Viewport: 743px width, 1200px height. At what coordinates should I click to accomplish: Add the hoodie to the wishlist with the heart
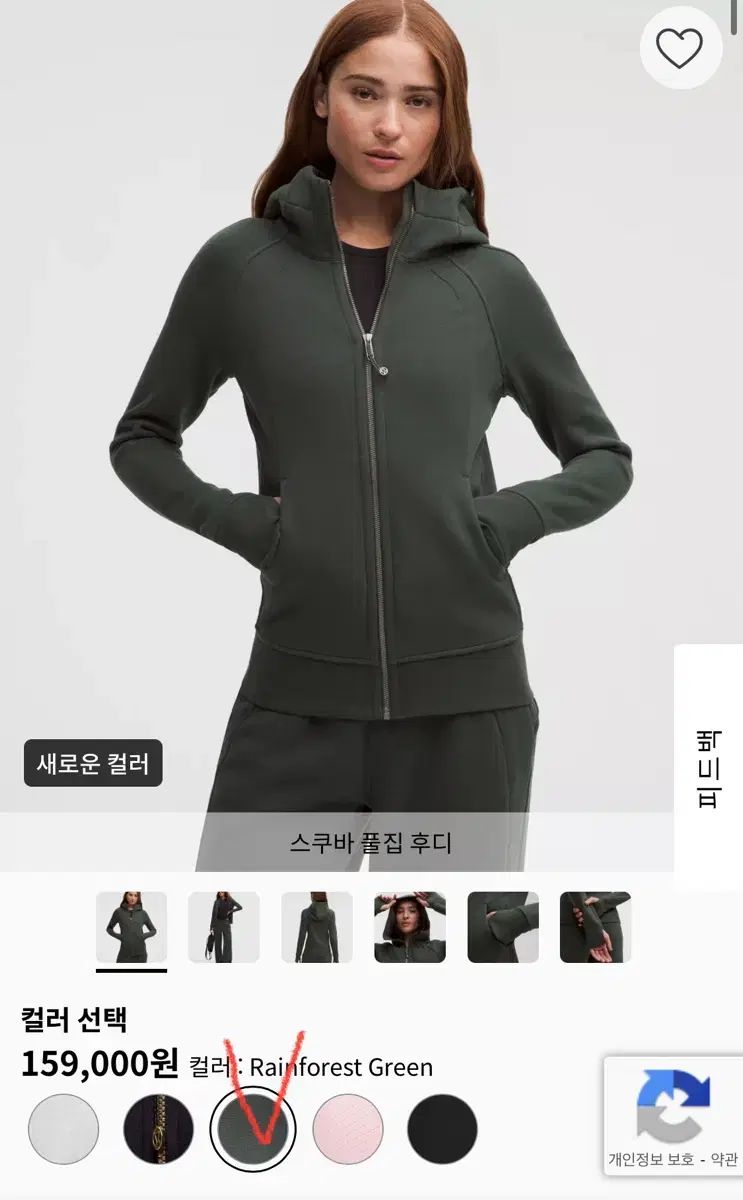coord(680,47)
